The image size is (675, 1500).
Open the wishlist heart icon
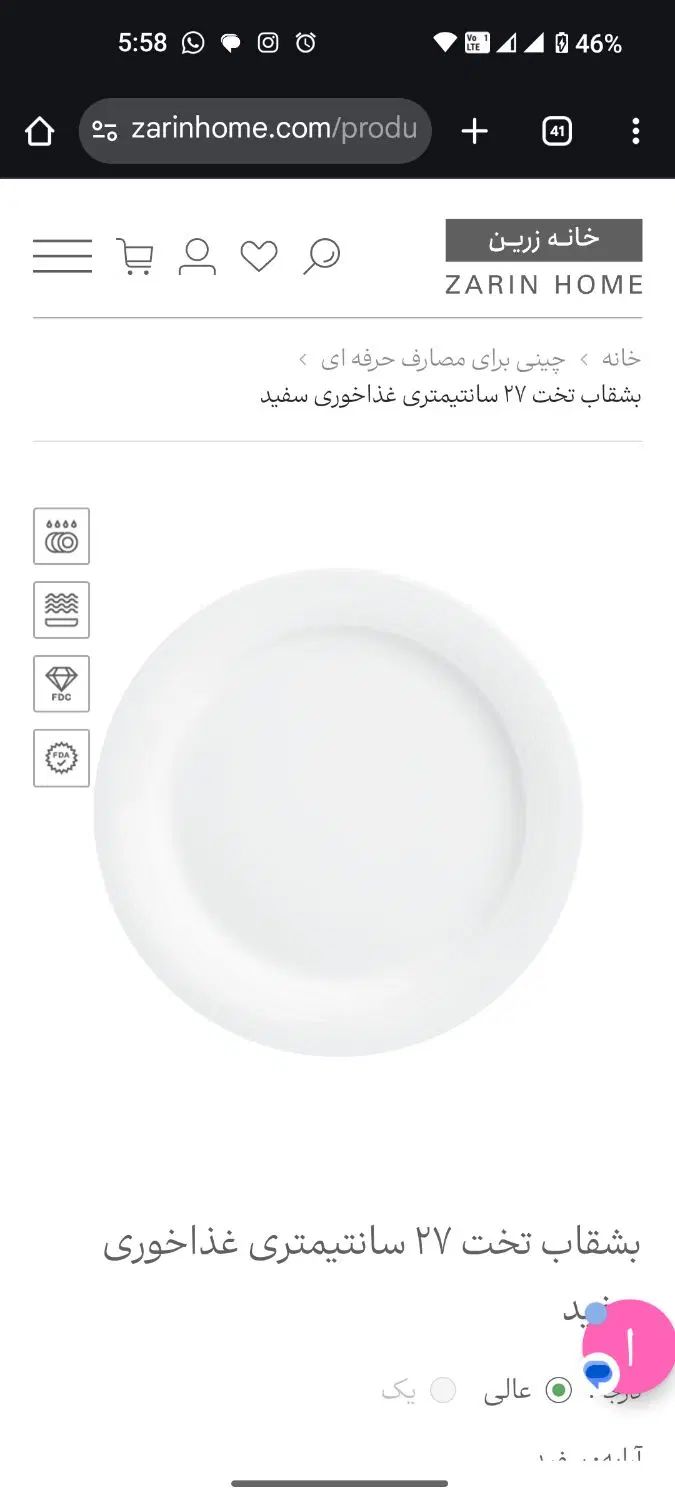point(259,256)
